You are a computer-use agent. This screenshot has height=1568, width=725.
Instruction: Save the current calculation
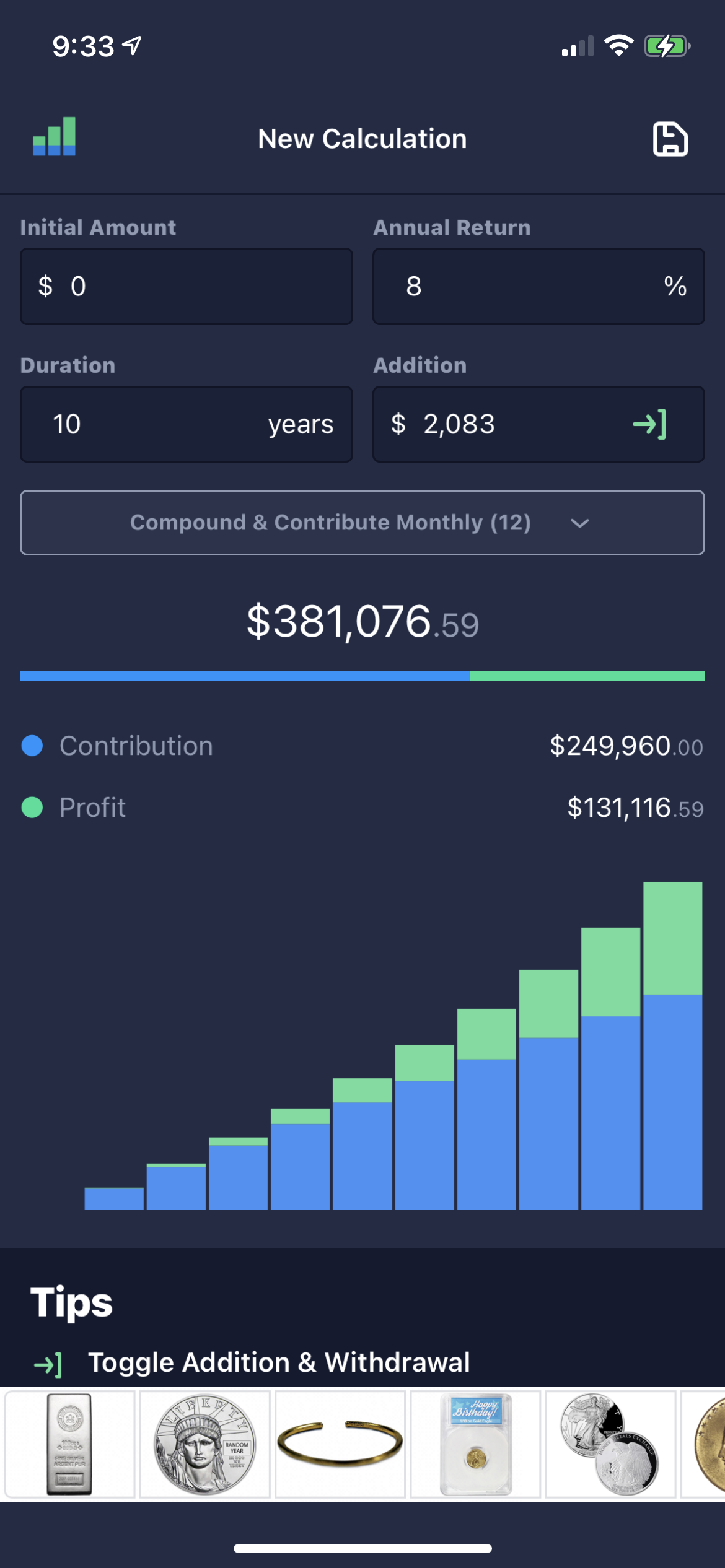click(x=670, y=139)
